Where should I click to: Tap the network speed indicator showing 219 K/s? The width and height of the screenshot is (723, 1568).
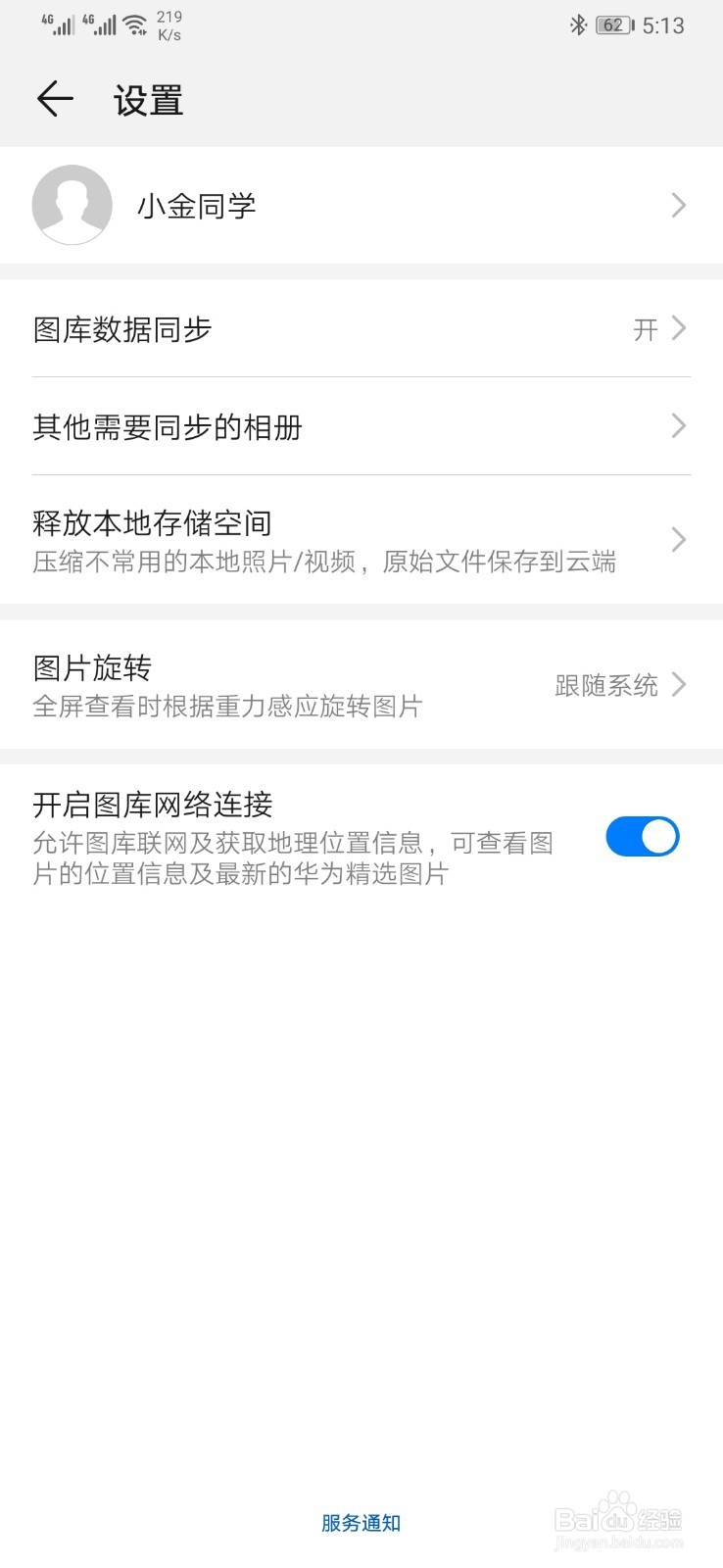point(169,24)
